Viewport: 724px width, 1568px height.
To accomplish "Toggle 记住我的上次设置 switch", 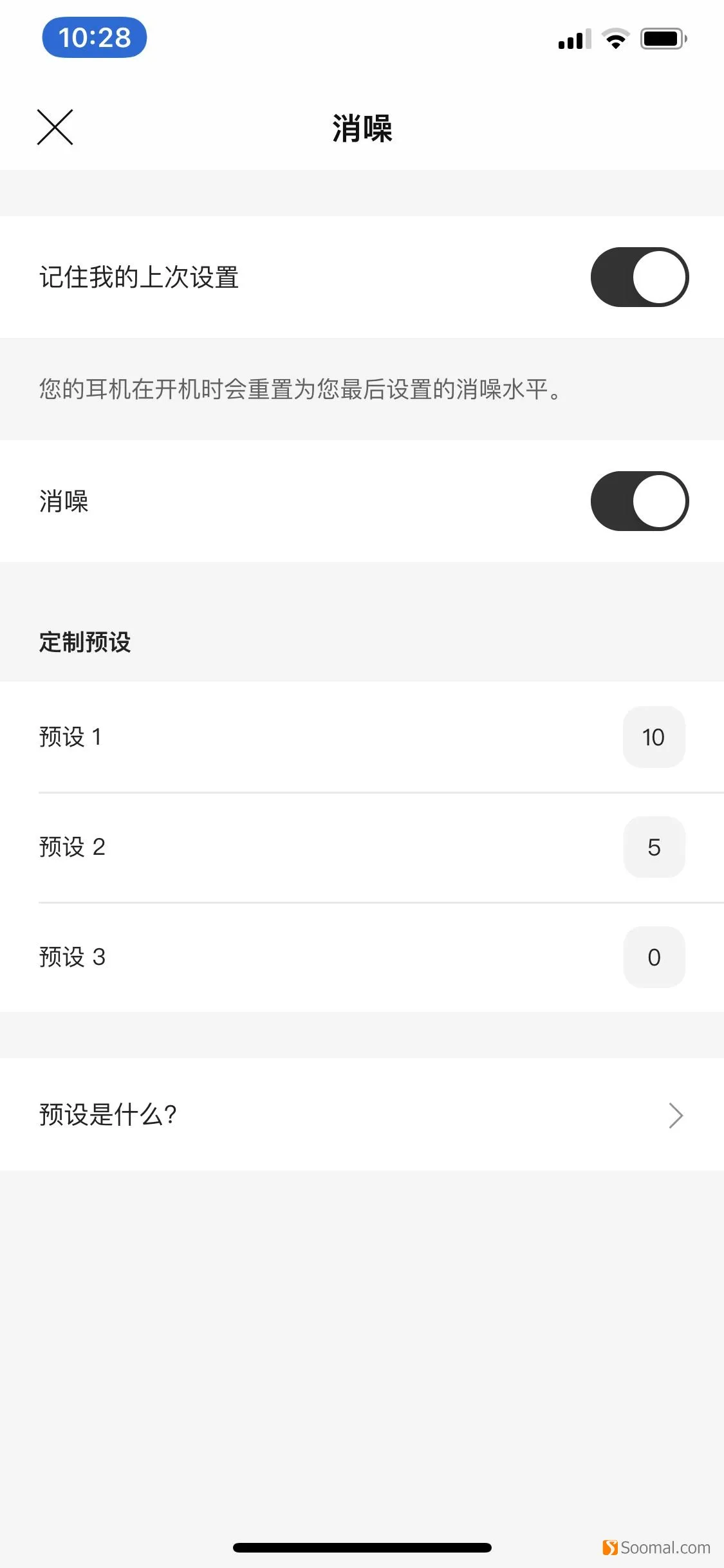I will (640, 277).
